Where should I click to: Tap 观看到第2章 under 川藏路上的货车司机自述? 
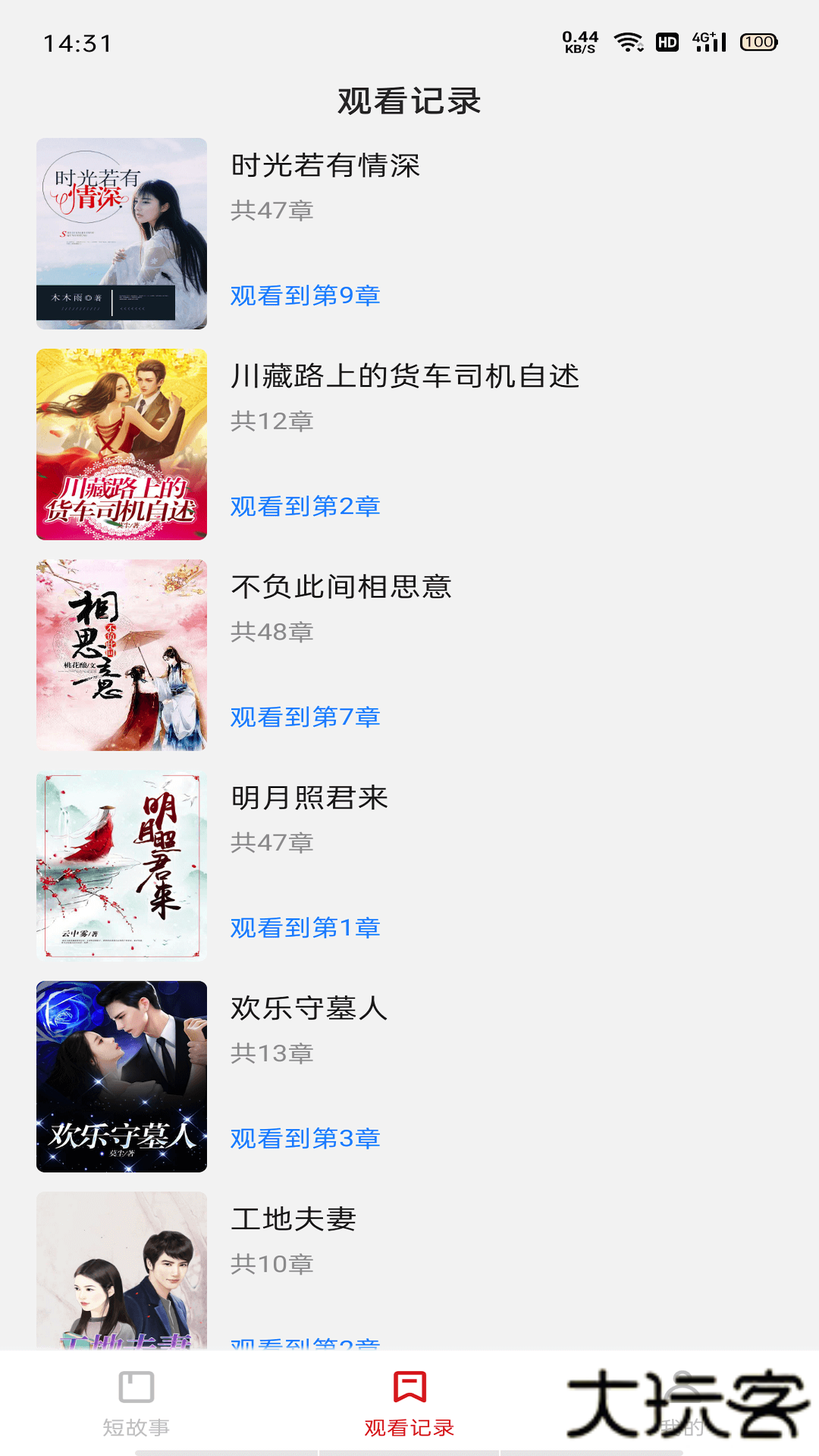point(306,506)
